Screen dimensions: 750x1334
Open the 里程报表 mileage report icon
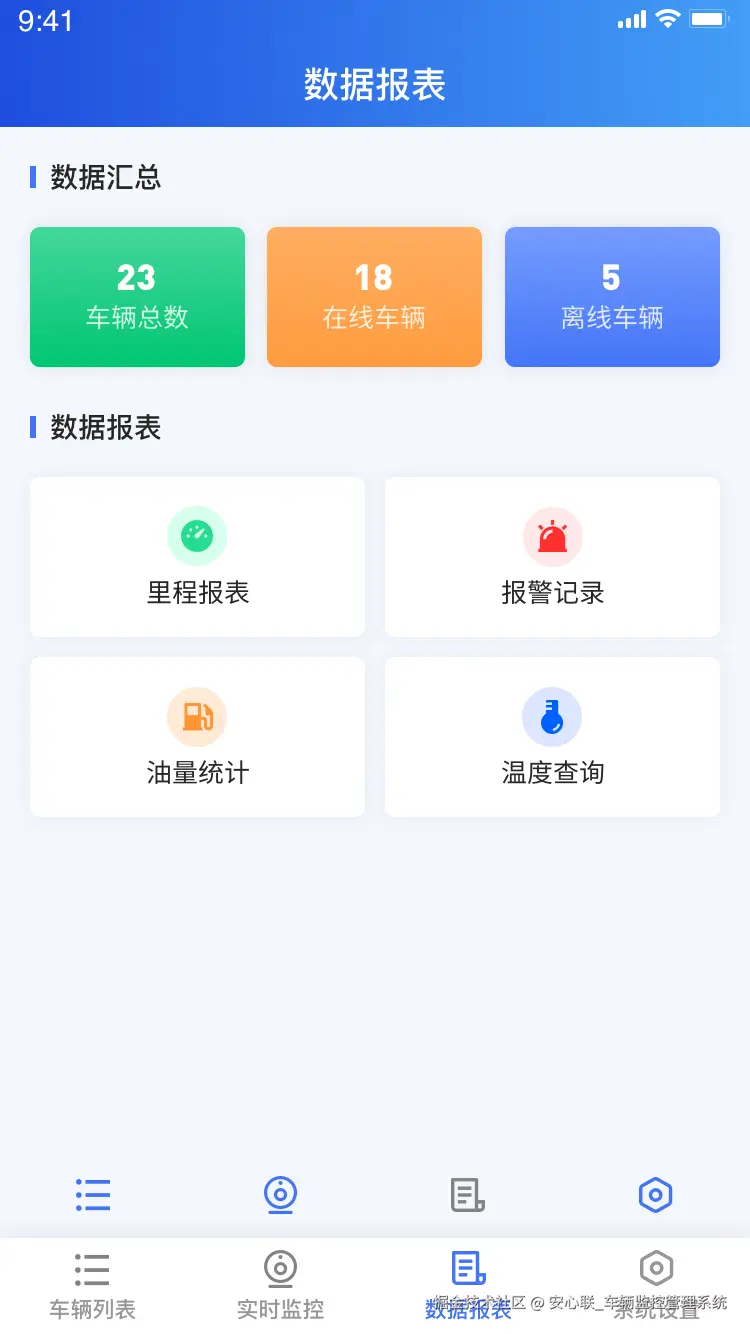pyautogui.click(x=196, y=535)
